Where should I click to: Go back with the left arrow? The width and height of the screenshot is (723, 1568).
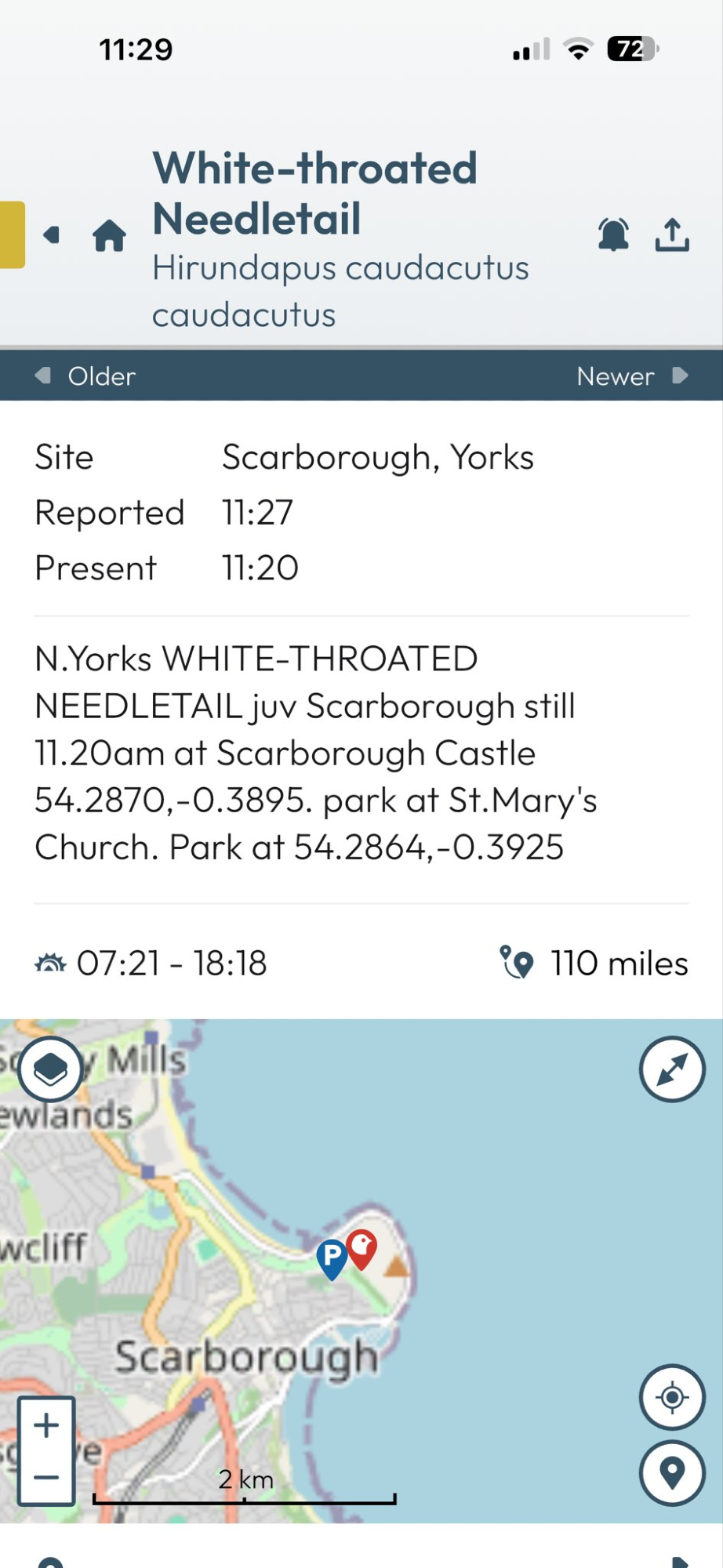point(52,234)
